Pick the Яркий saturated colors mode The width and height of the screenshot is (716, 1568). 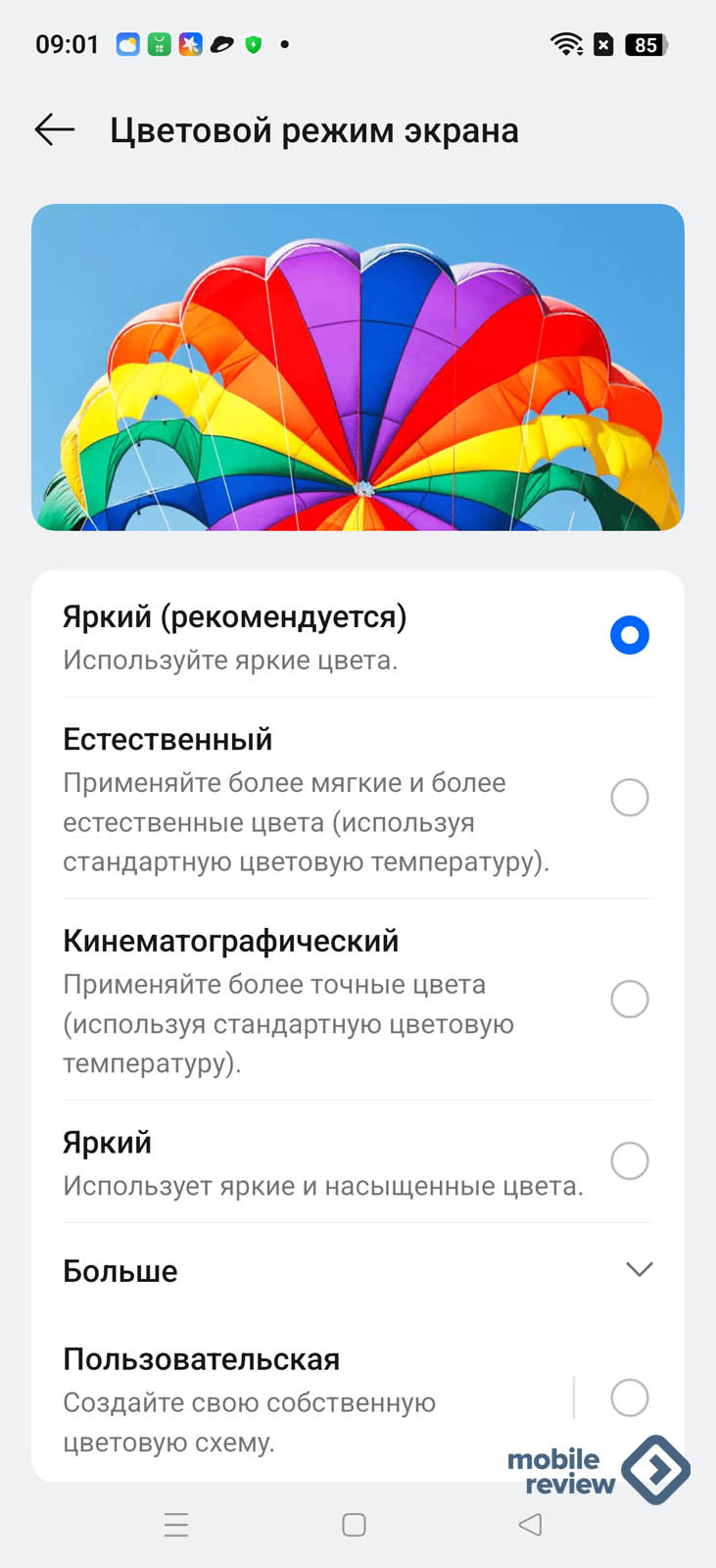pyautogui.click(x=629, y=1161)
